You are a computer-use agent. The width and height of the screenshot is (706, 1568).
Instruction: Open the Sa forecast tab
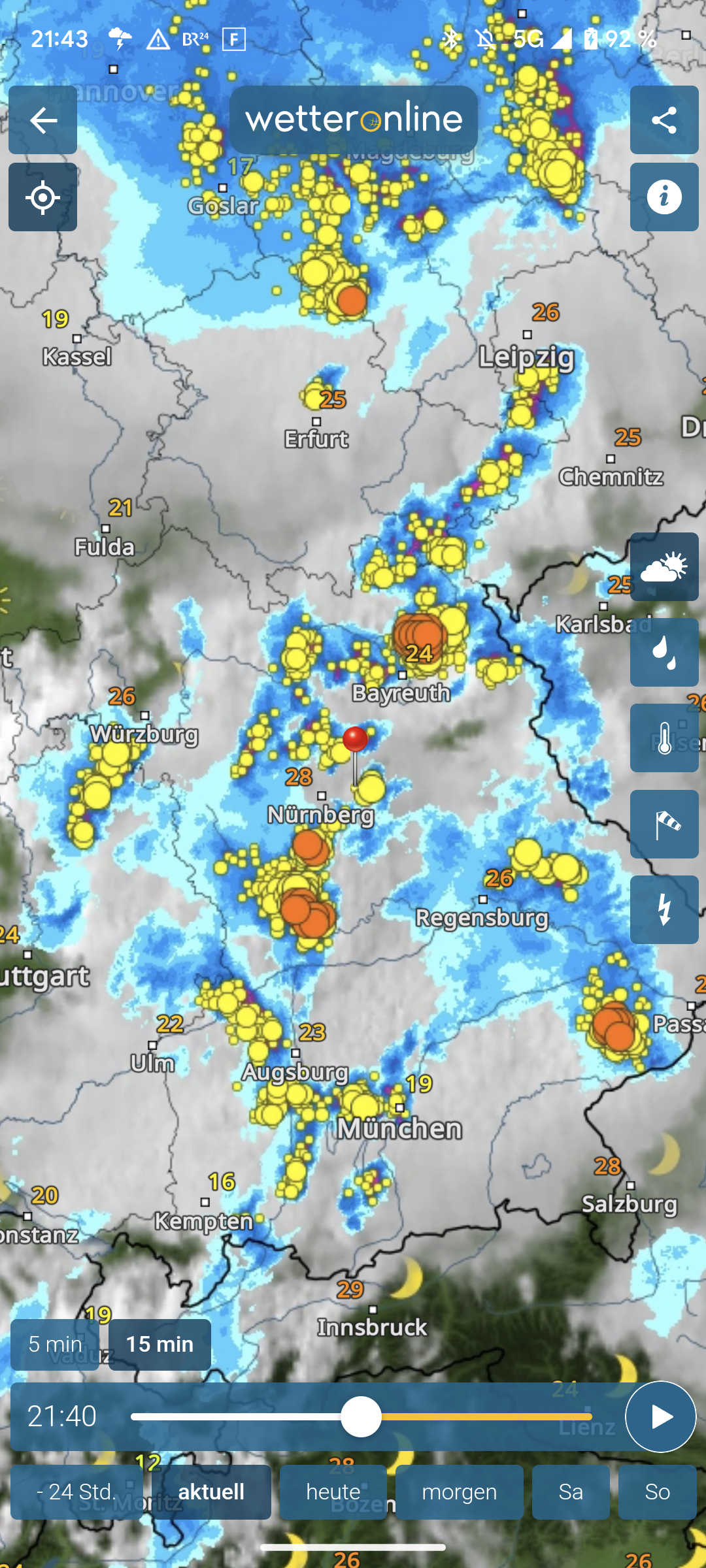[x=571, y=1492]
